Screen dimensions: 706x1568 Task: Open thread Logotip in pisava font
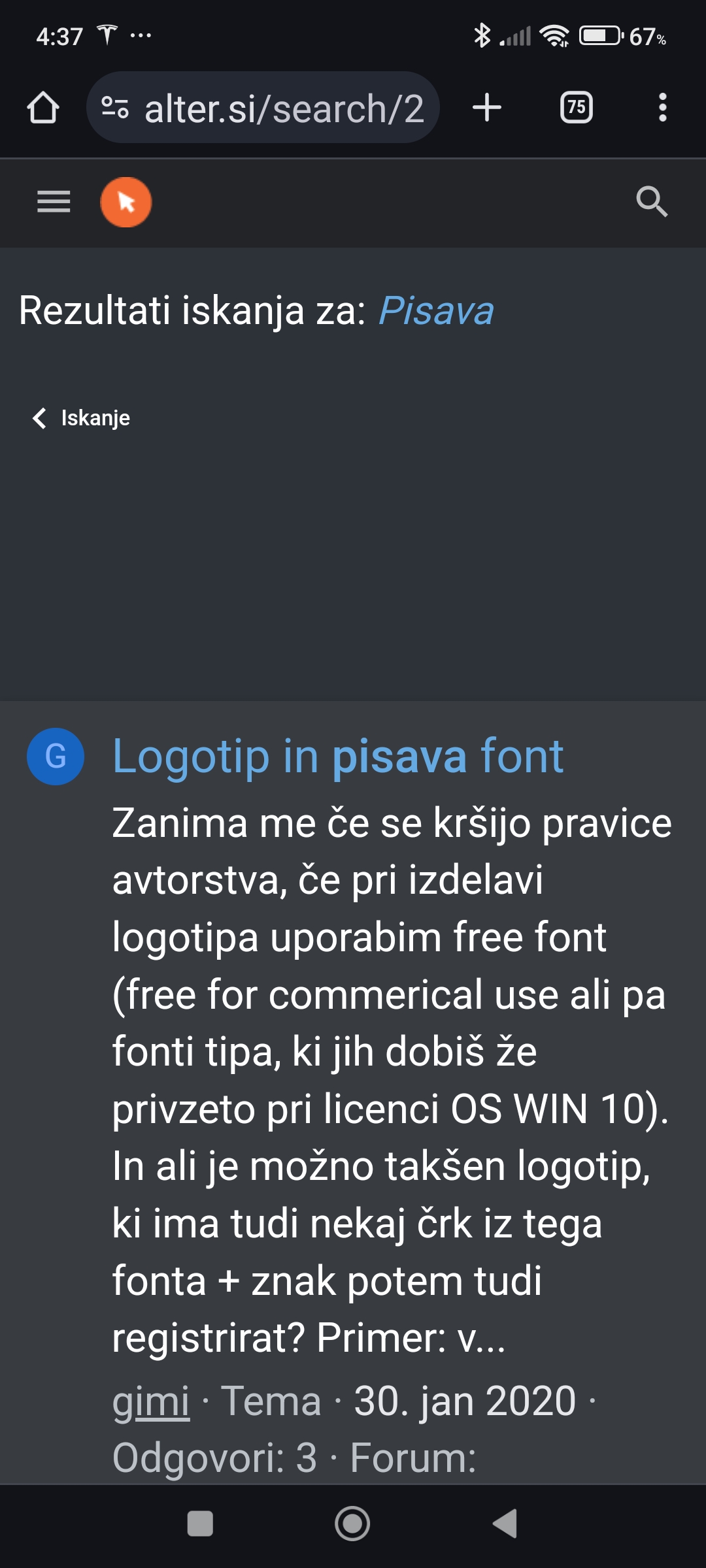click(x=337, y=757)
